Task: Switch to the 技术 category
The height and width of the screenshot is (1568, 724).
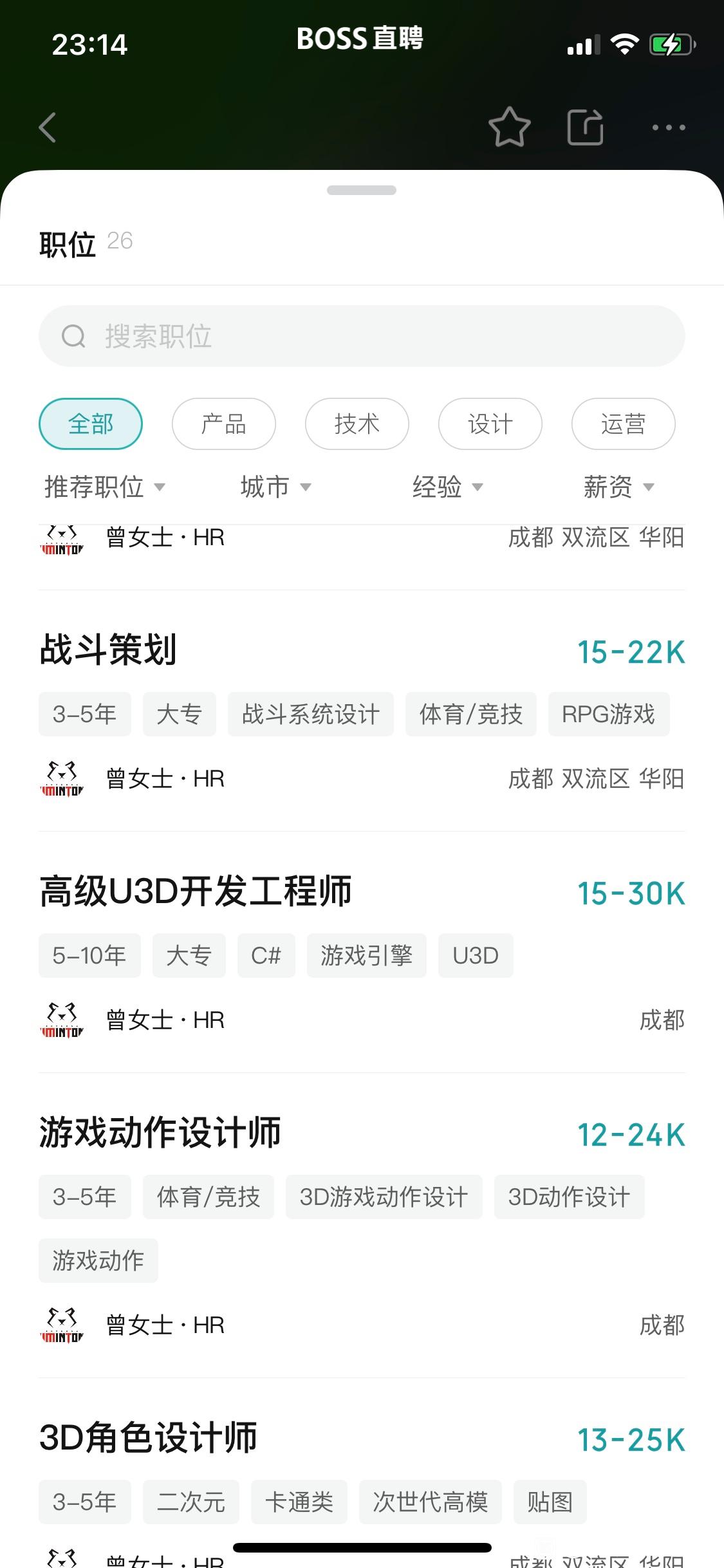Action: pyautogui.click(x=357, y=424)
